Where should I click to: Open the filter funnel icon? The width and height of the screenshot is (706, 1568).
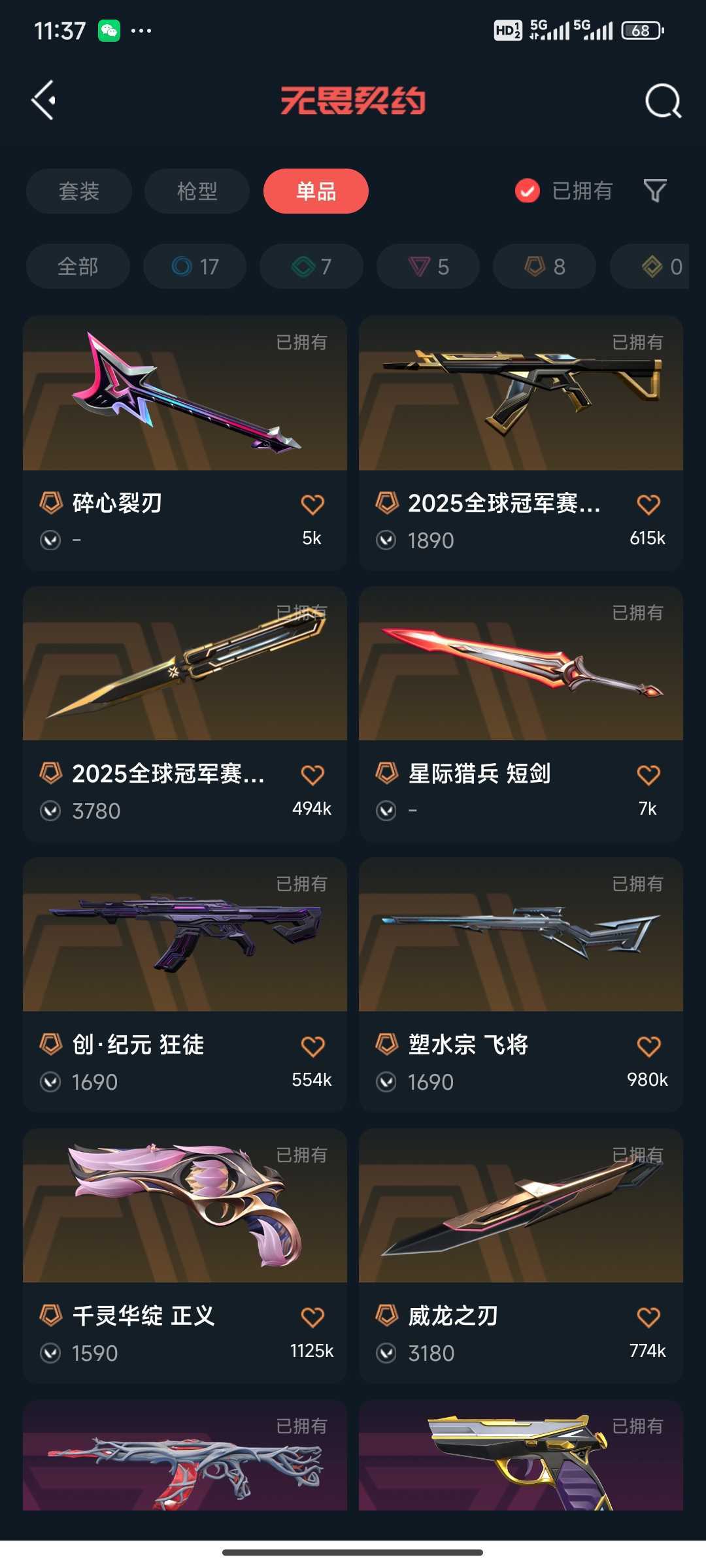pos(655,191)
